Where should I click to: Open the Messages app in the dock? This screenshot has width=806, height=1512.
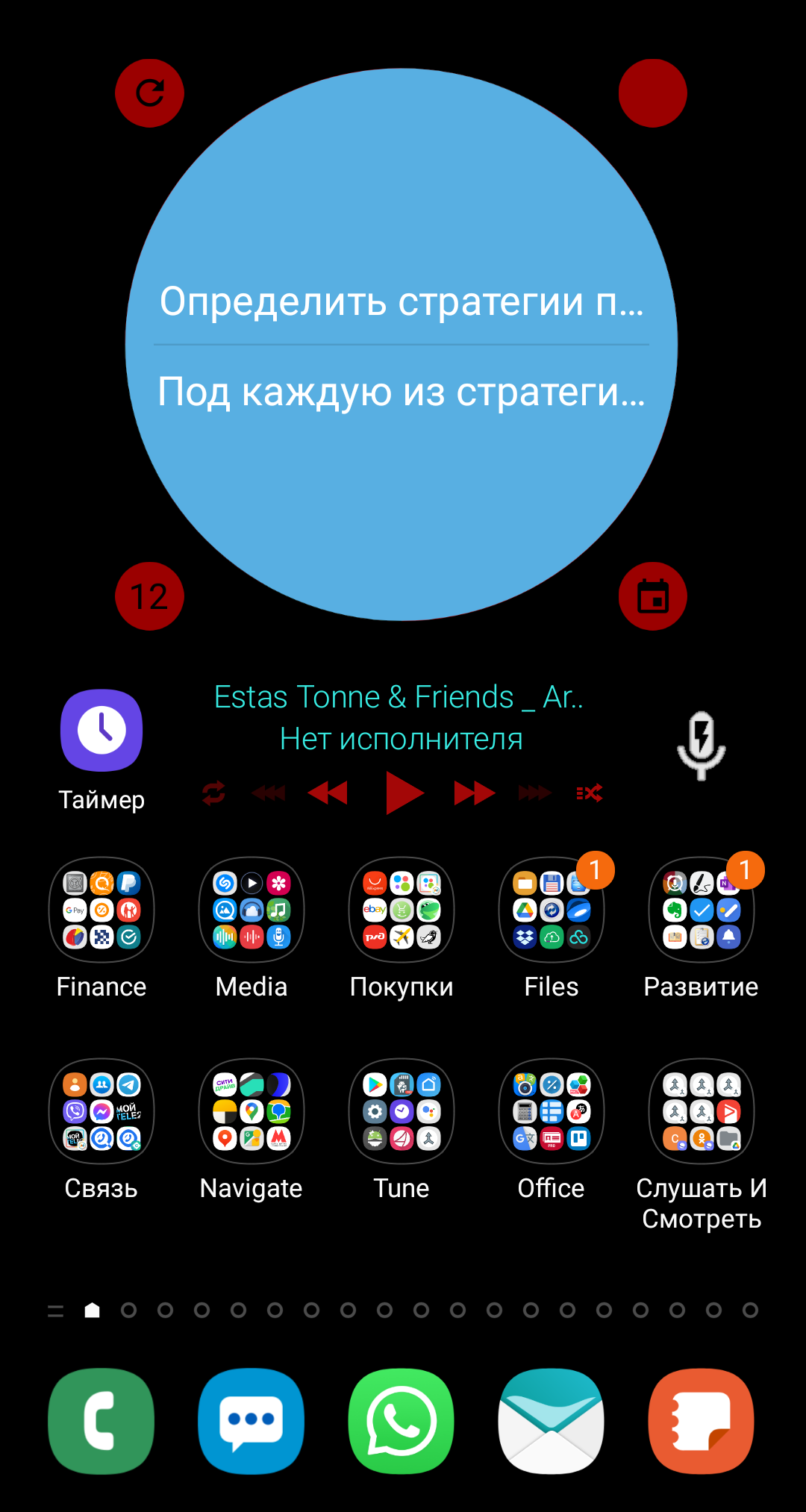252,1421
